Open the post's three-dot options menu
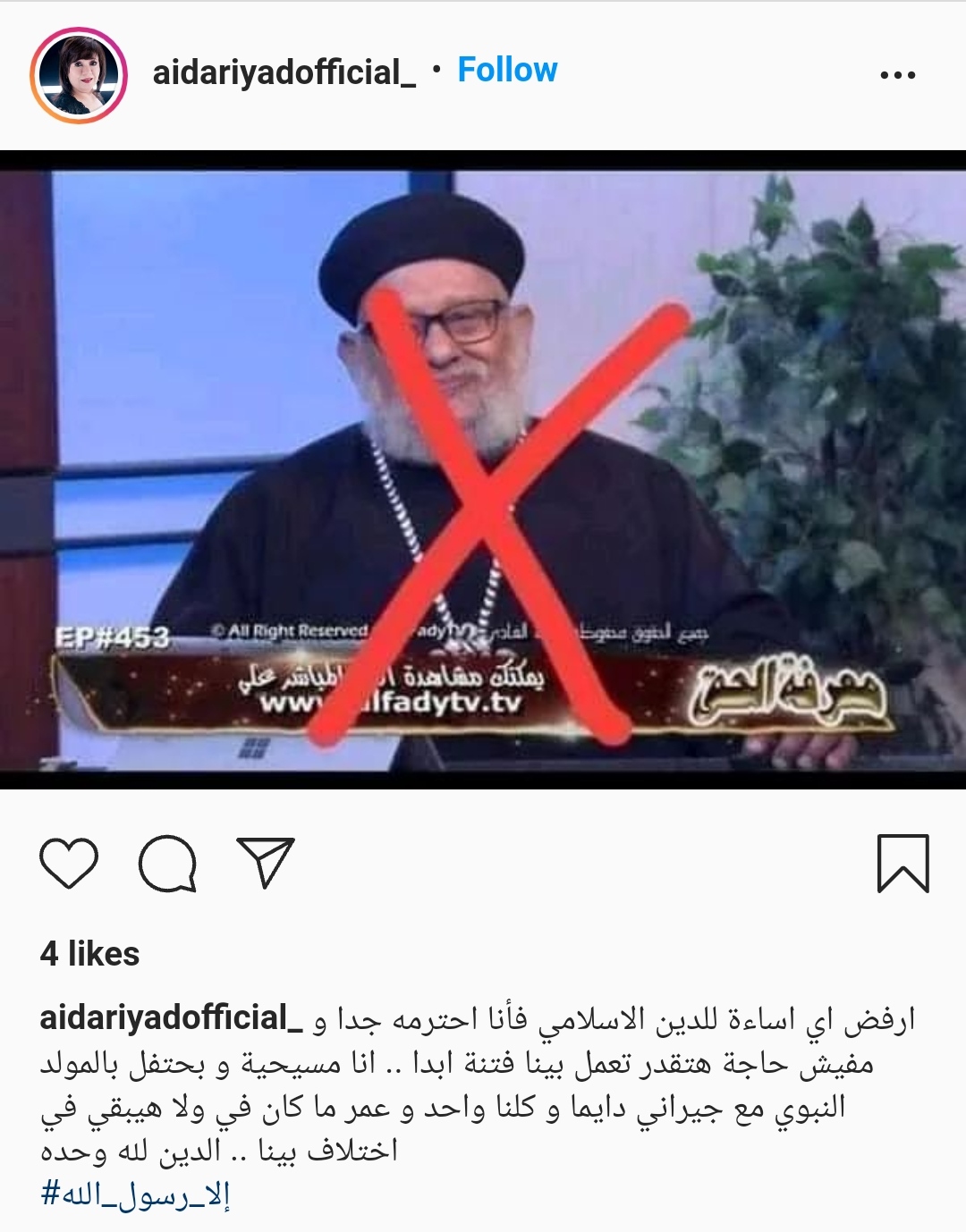This screenshot has height=1232, width=966. point(897,75)
